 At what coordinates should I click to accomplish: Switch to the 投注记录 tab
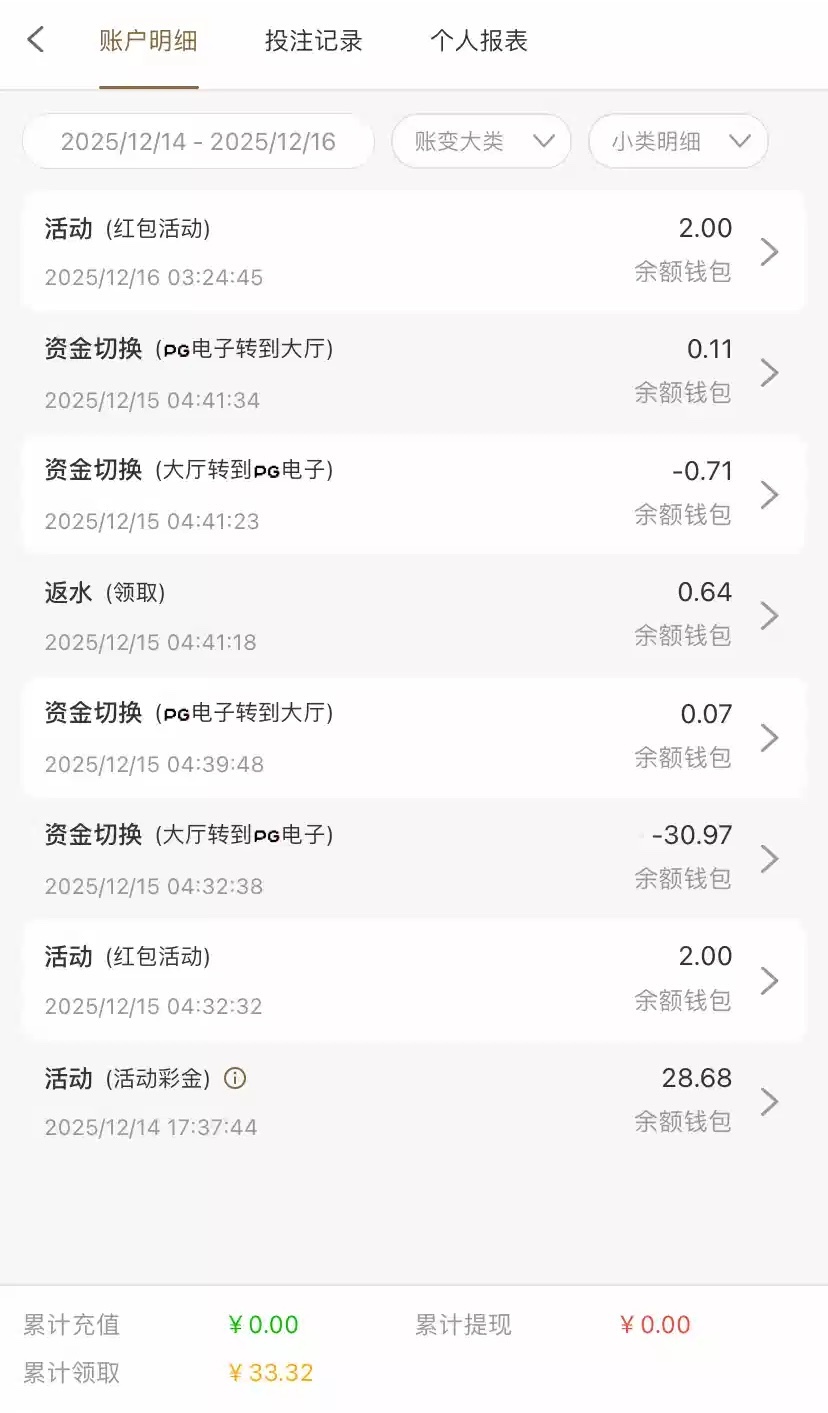(313, 41)
